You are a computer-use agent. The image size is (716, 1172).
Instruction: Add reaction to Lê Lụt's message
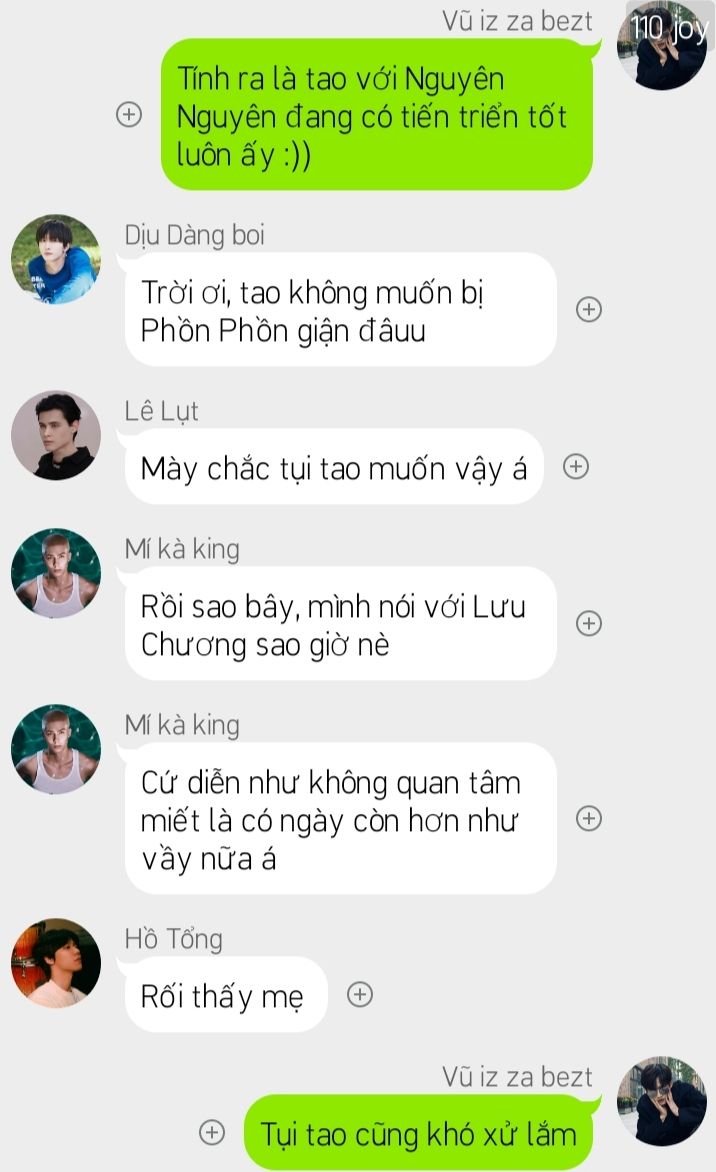tap(576, 466)
